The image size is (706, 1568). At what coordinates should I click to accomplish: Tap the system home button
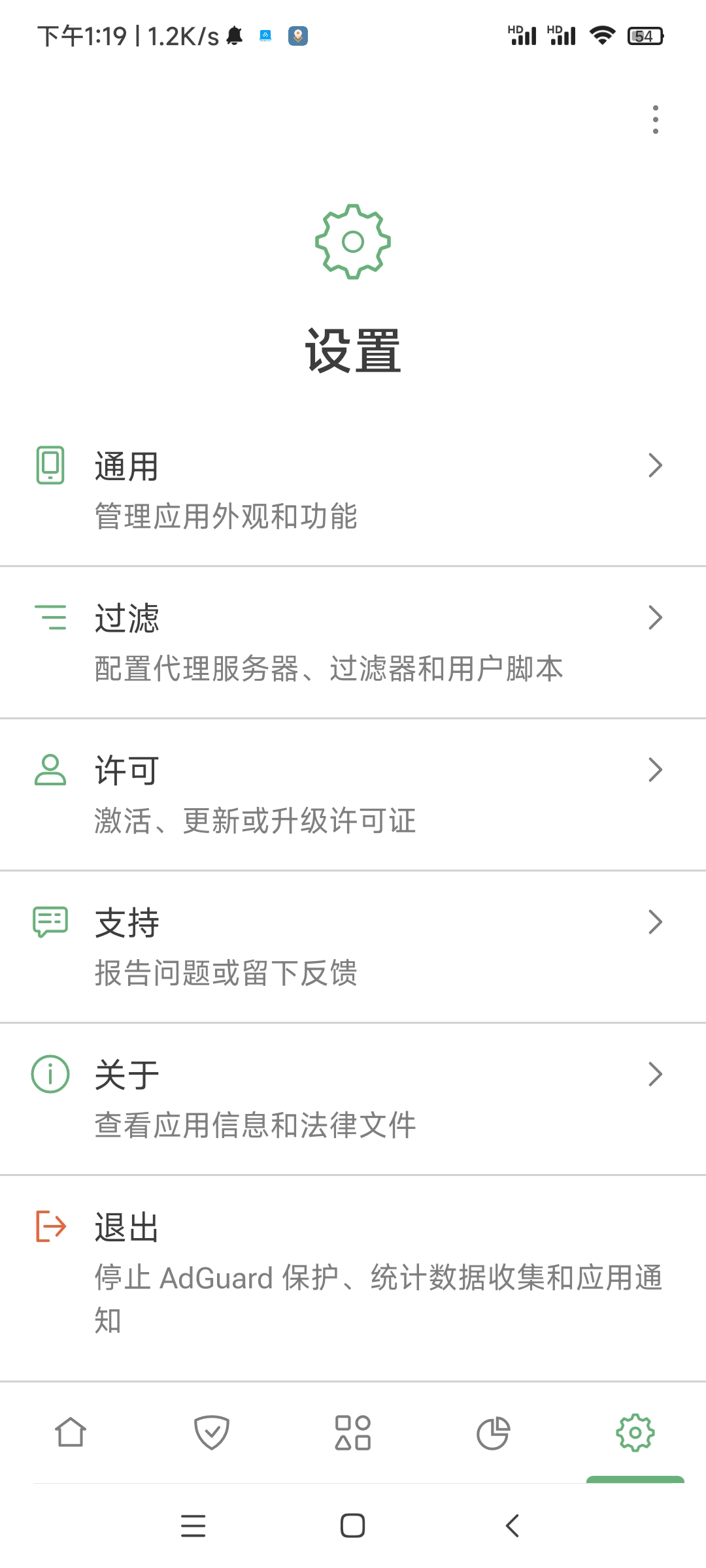click(353, 1526)
